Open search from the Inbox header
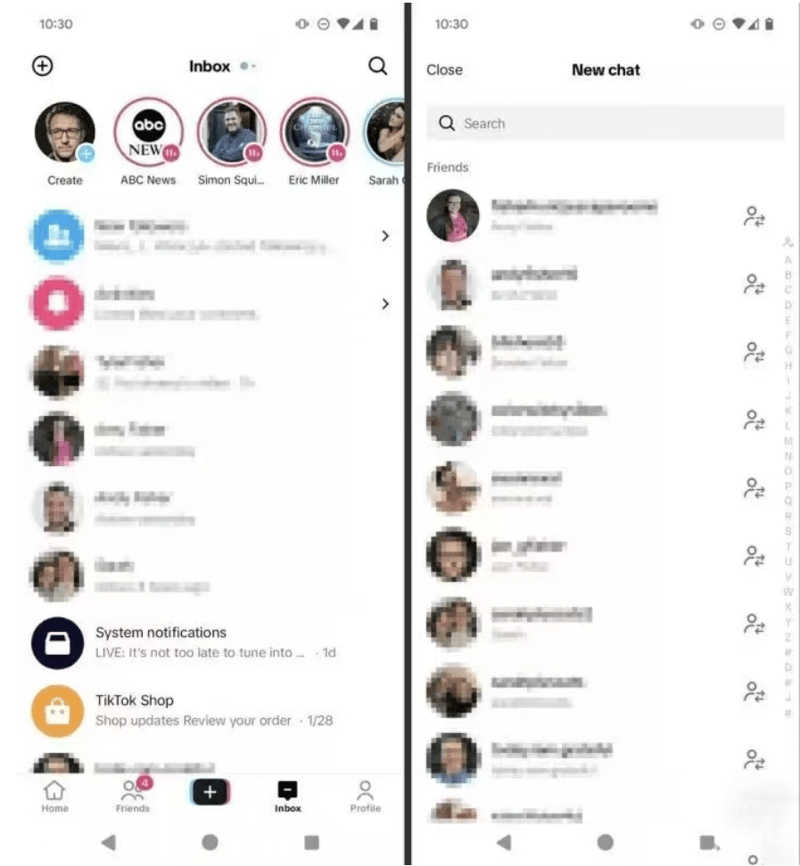800x866 pixels. [x=377, y=66]
